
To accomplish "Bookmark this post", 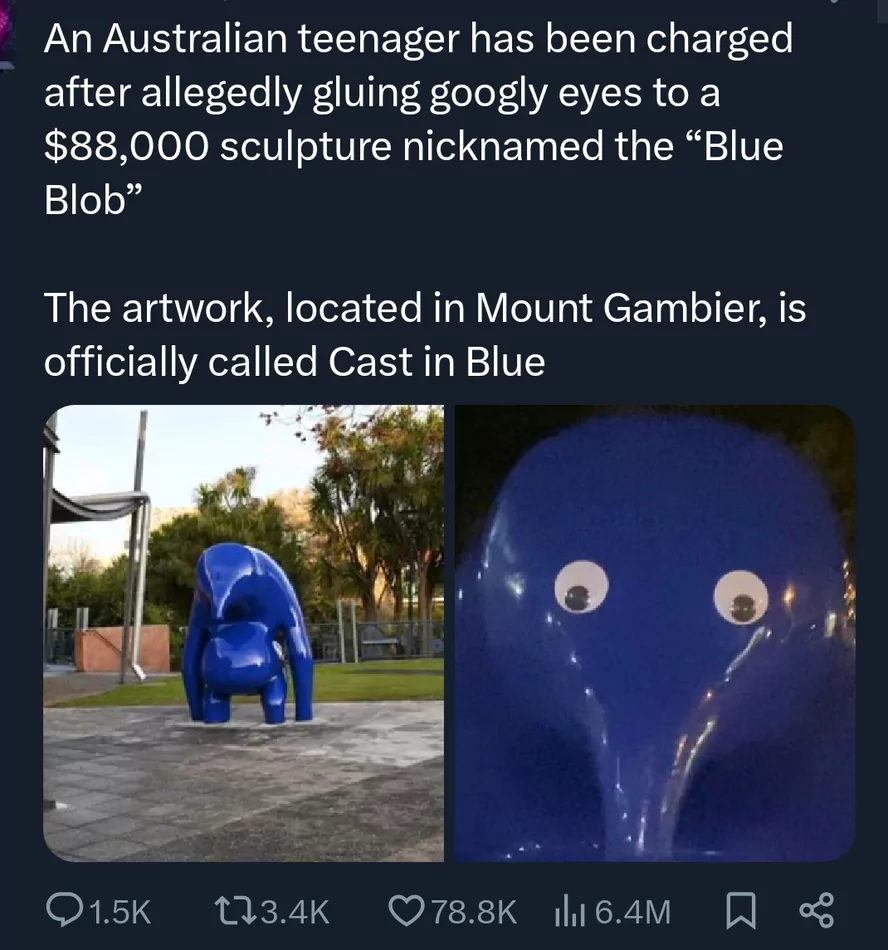I will coord(741,910).
